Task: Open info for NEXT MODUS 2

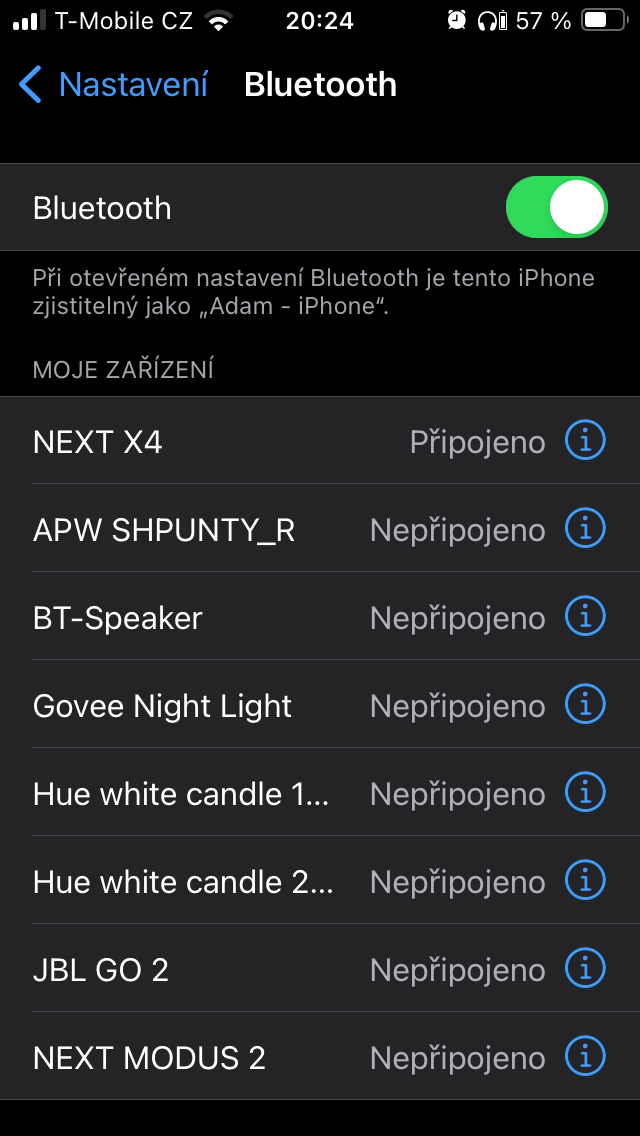Action: [585, 1057]
